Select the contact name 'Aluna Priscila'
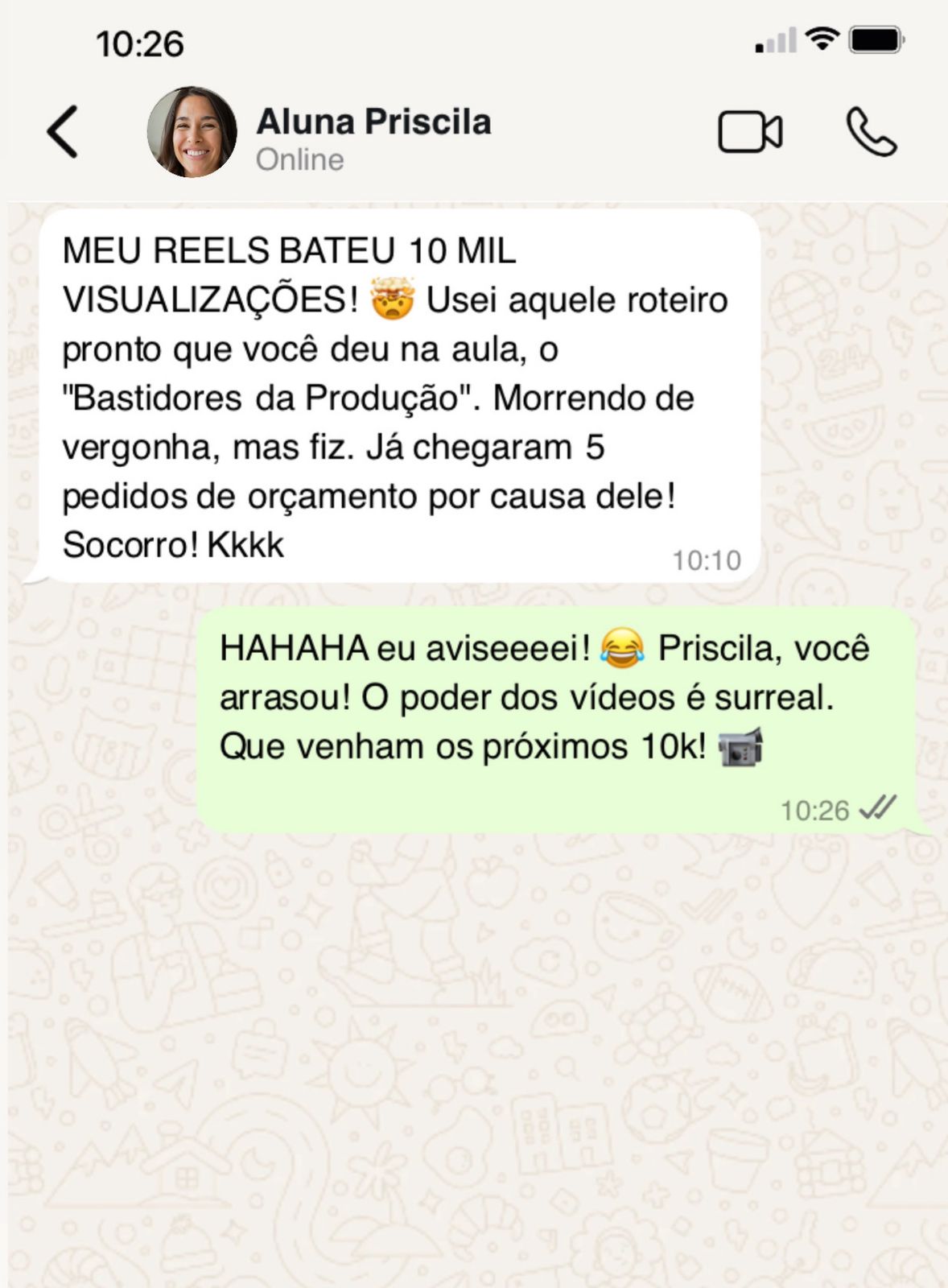 pyautogui.click(x=373, y=122)
